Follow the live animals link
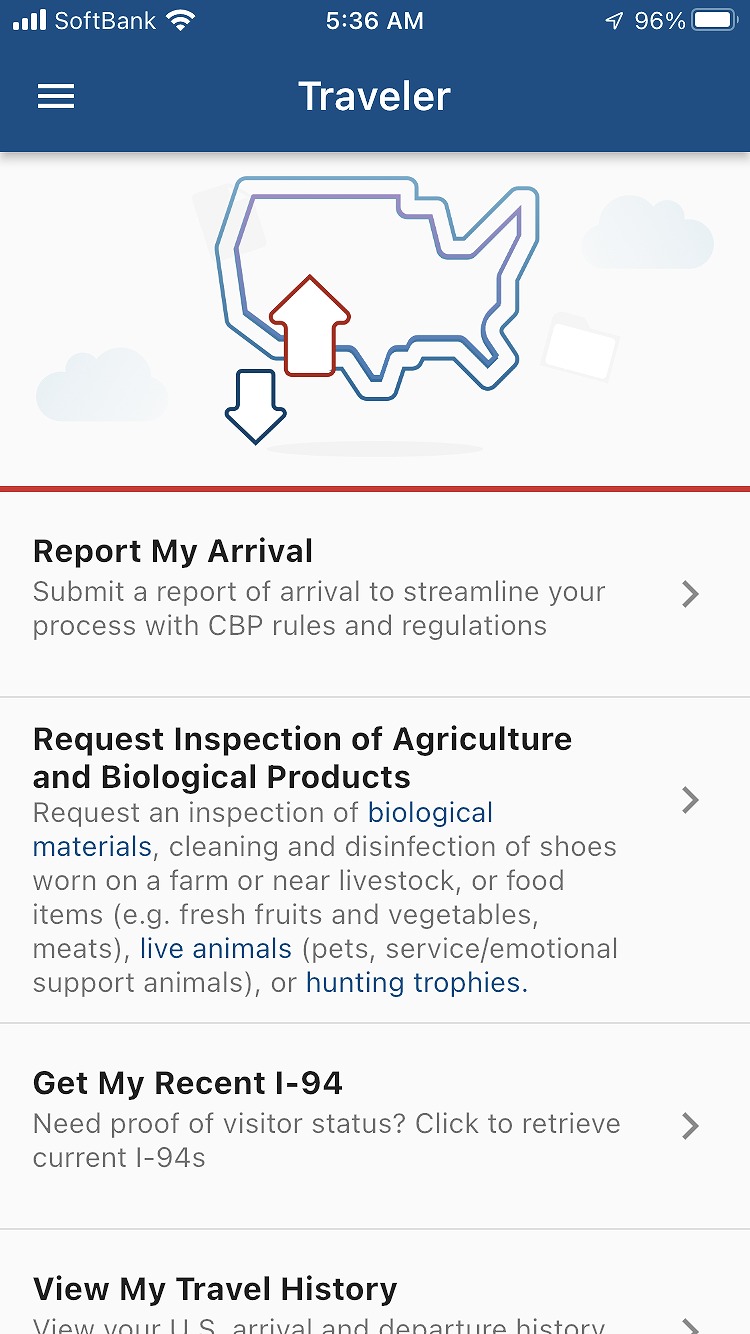This screenshot has height=1334, width=750. 215,948
